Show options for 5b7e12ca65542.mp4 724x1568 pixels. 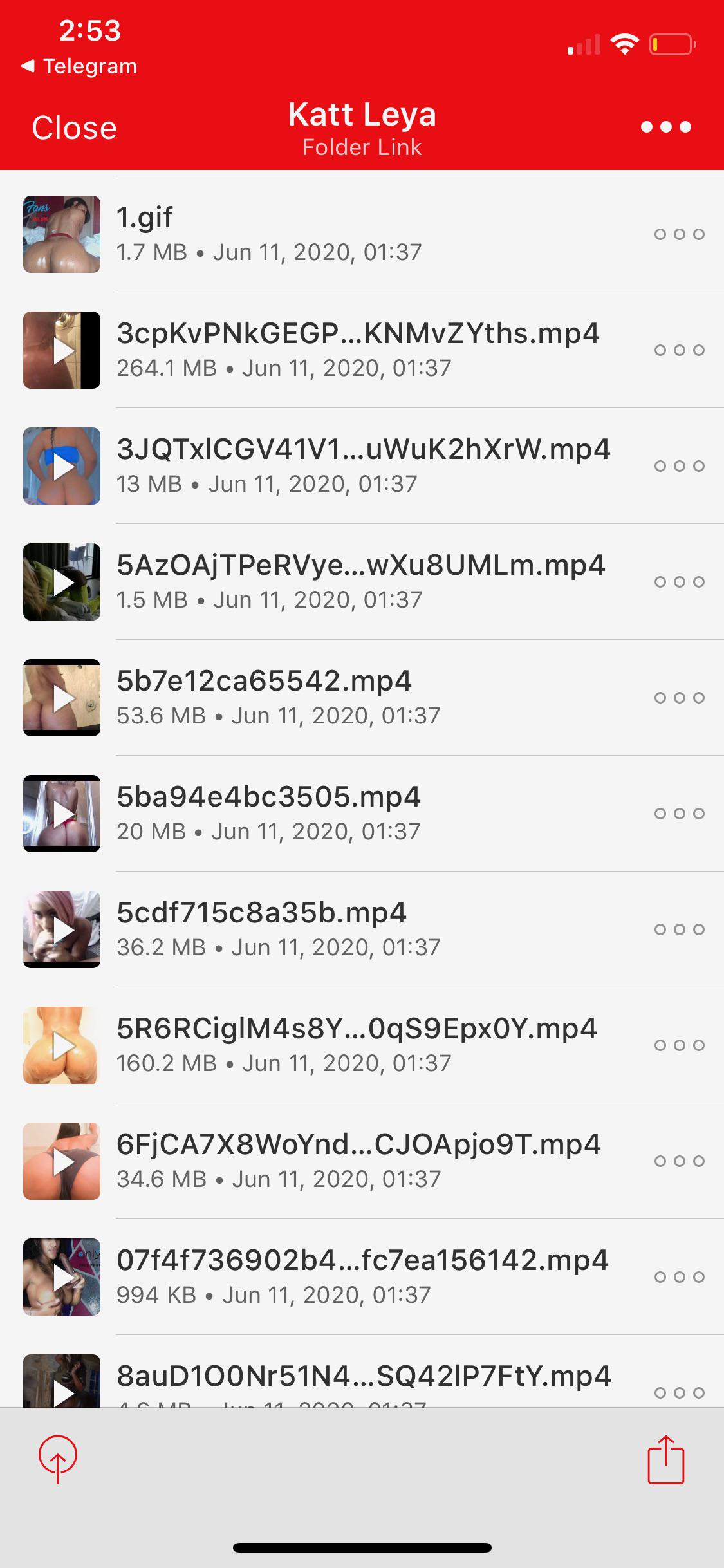click(x=679, y=698)
